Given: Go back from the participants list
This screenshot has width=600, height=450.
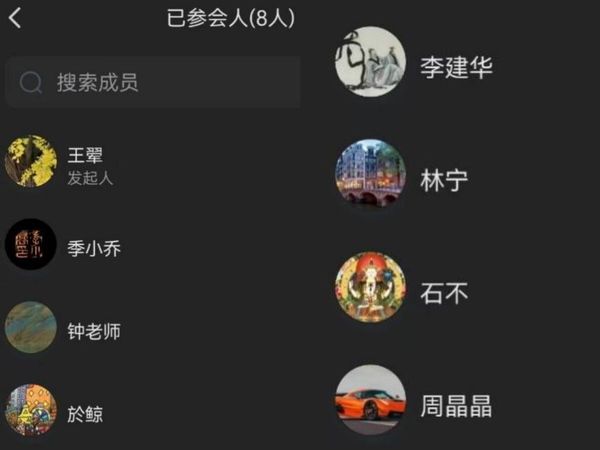Looking at the screenshot, I should coord(15,18).
